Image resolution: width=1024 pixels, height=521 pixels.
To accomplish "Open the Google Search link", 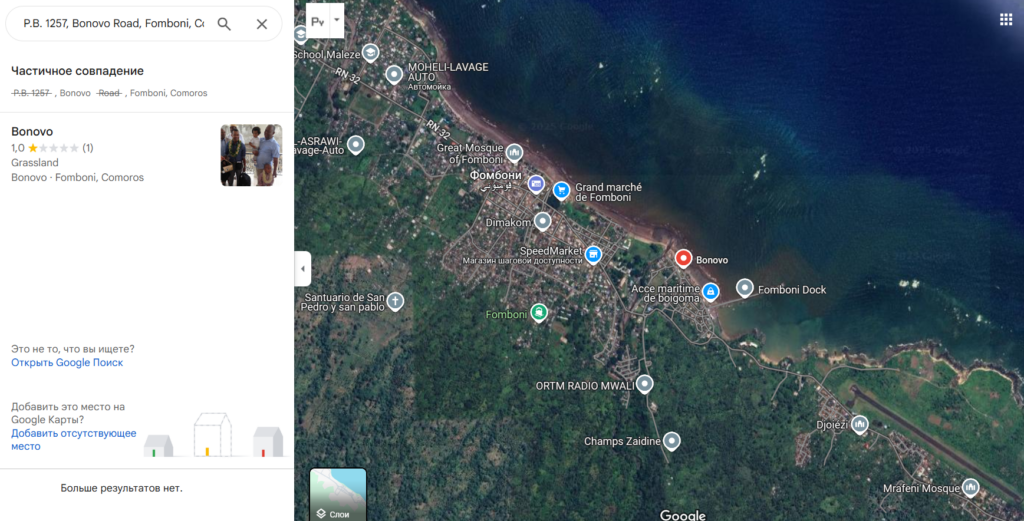I will (67, 363).
